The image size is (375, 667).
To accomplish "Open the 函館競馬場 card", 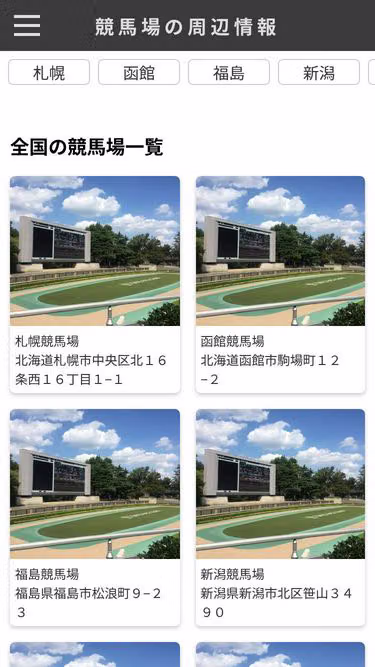I will tap(280, 285).
